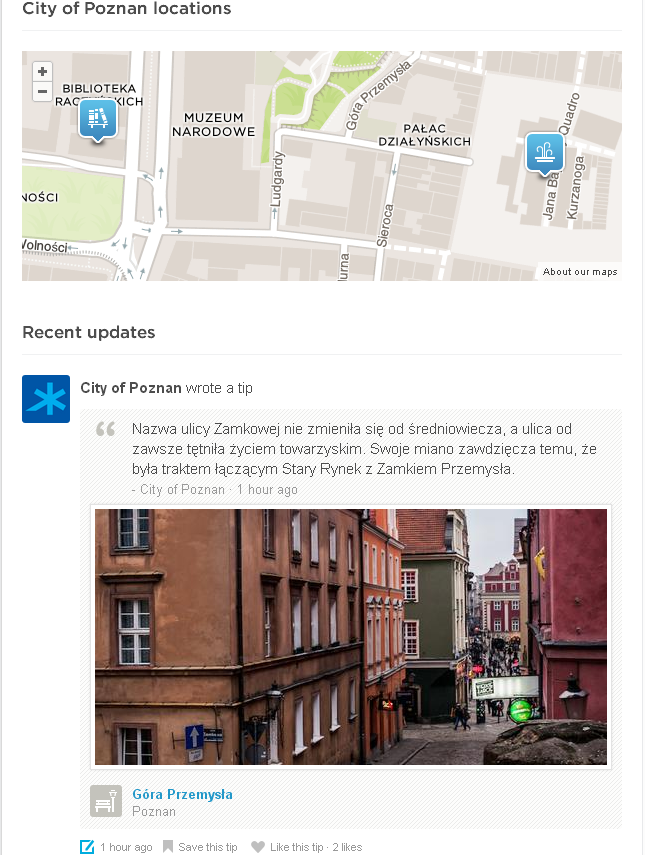The image size is (645, 855).
Task: Open the 1 hour ago timestamp link
Action: 126,847
